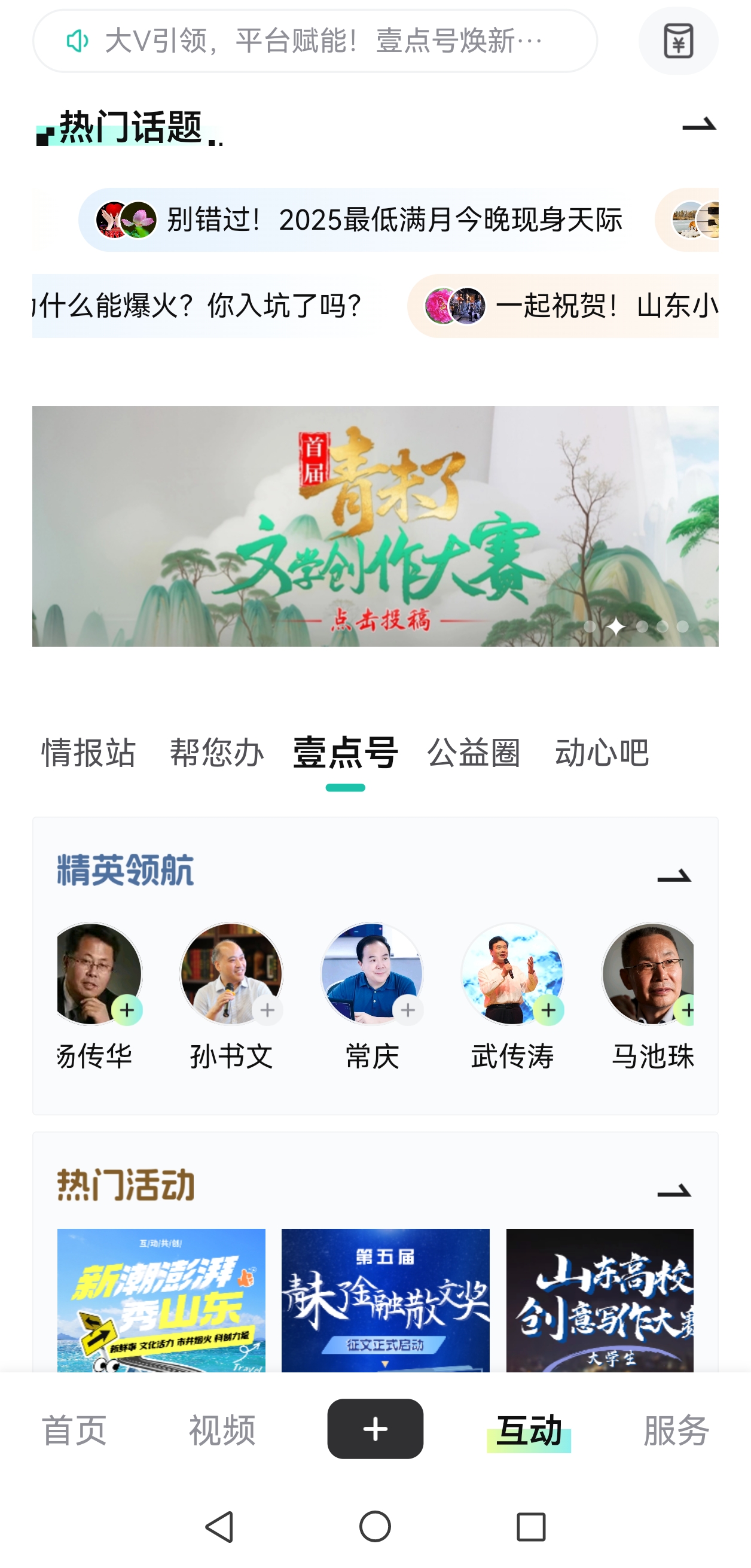View more under 精英领航
751x1568 pixels.
(x=674, y=876)
